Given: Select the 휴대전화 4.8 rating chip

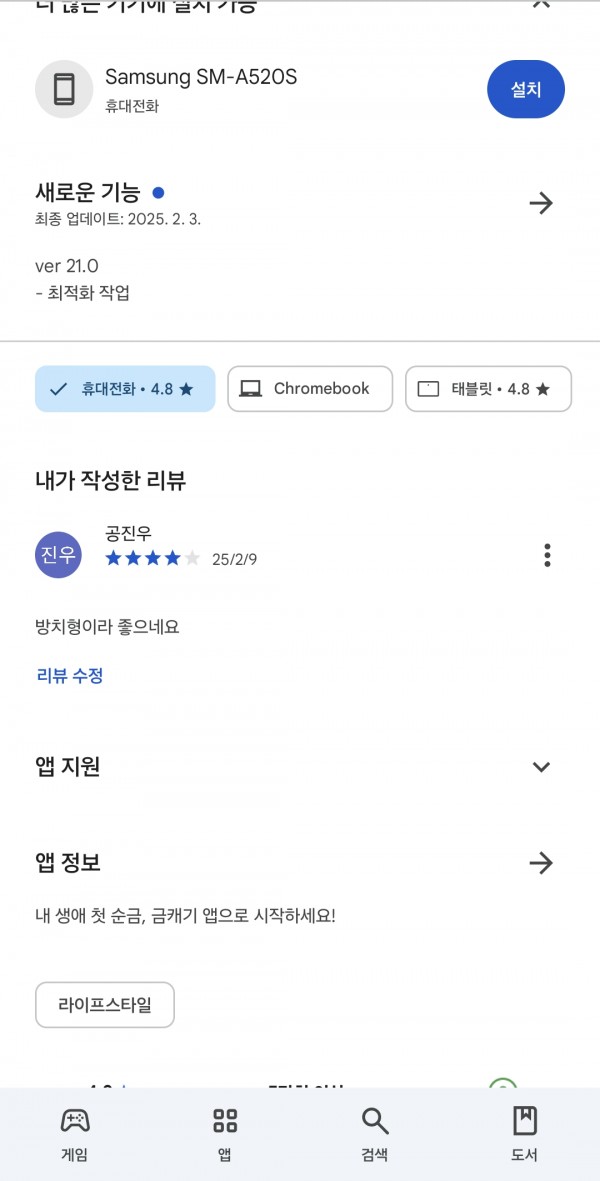Looking at the screenshot, I should pos(125,389).
